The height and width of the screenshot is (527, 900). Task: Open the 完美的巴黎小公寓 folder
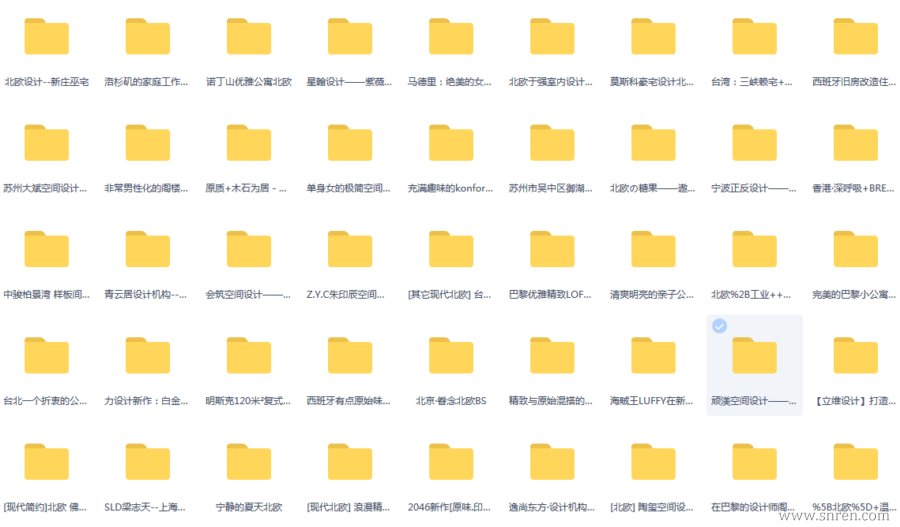tap(855, 250)
